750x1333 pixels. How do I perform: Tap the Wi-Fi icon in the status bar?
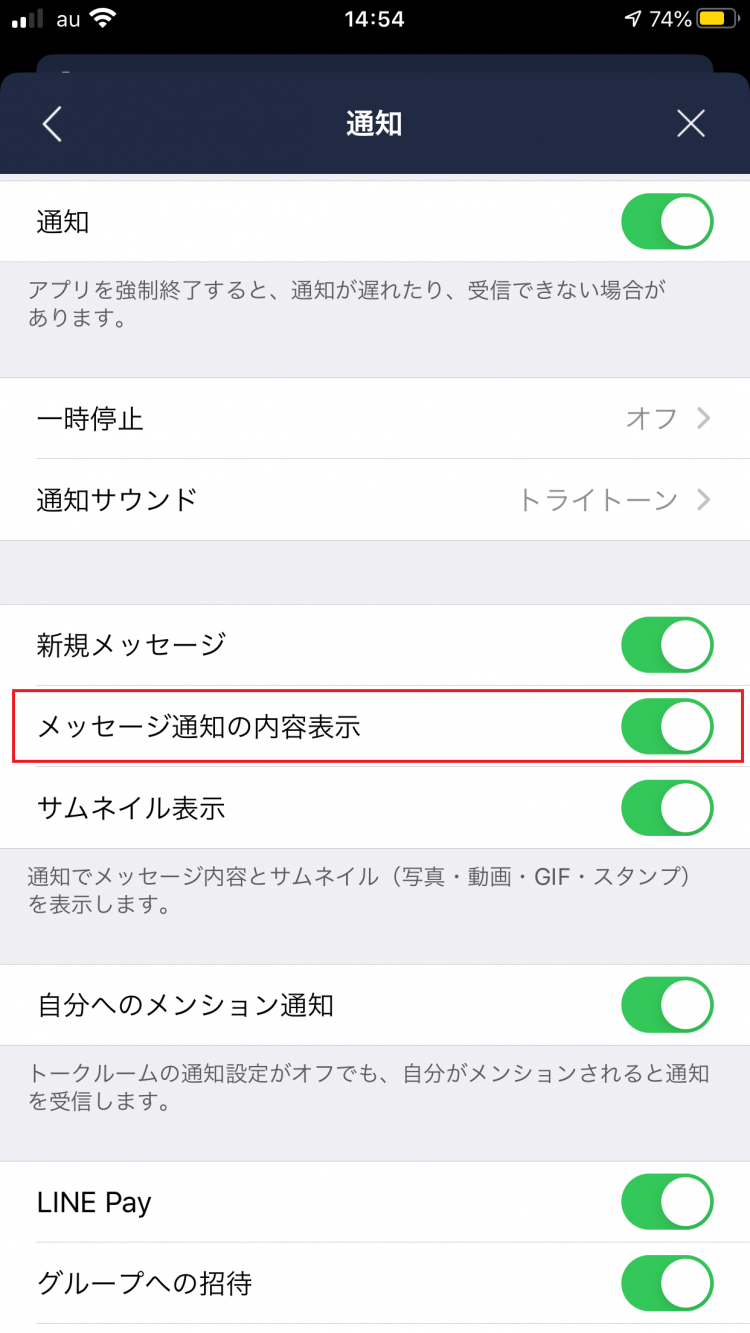pos(99,16)
